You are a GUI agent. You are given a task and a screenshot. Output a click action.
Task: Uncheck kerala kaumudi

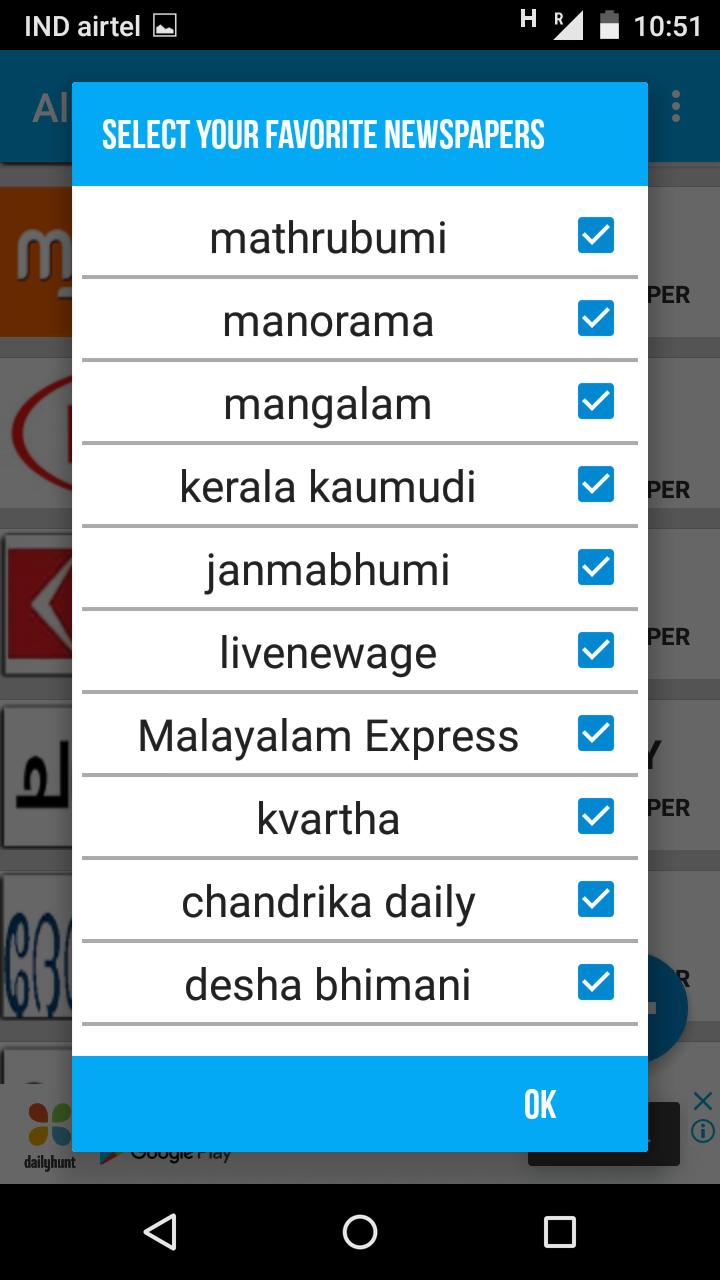click(596, 484)
